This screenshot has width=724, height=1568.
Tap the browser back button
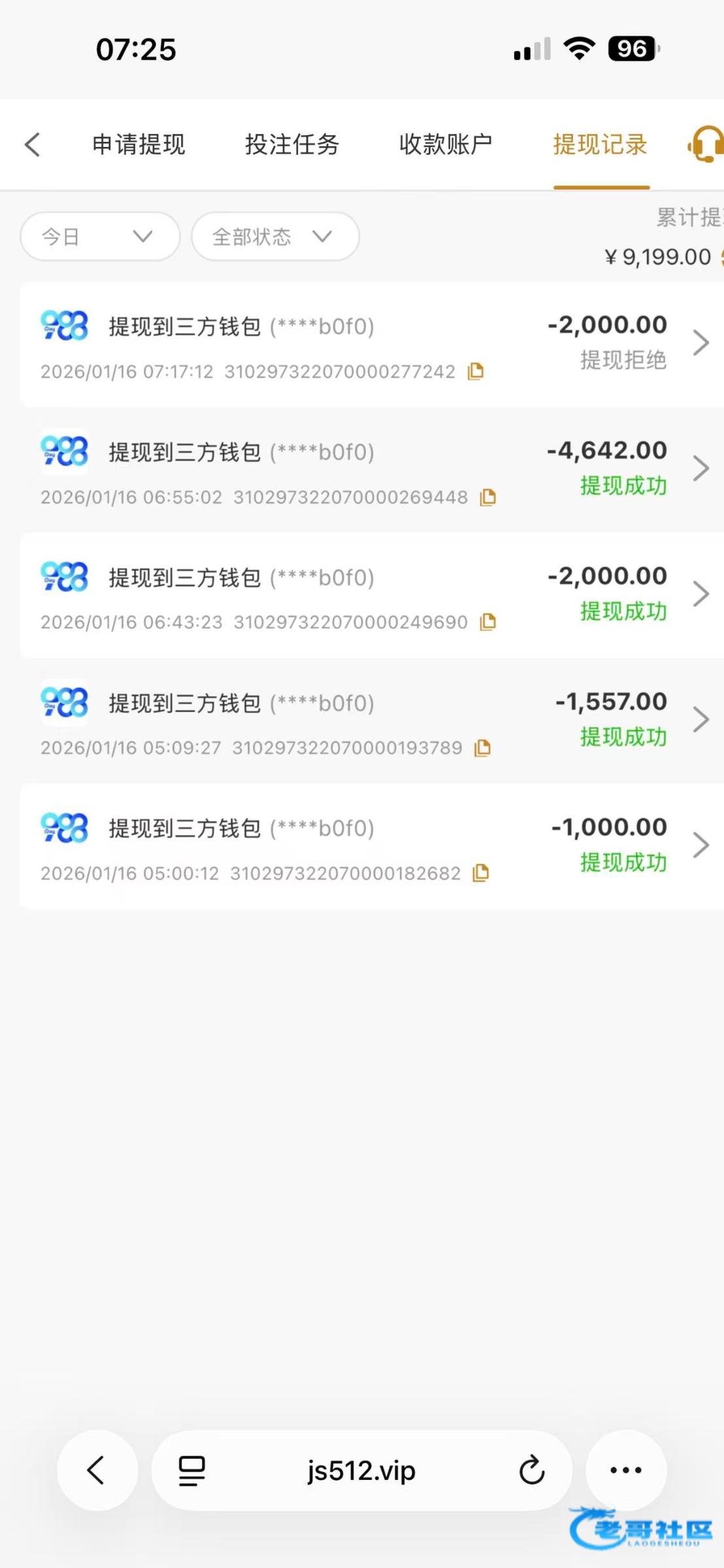click(97, 1471)
